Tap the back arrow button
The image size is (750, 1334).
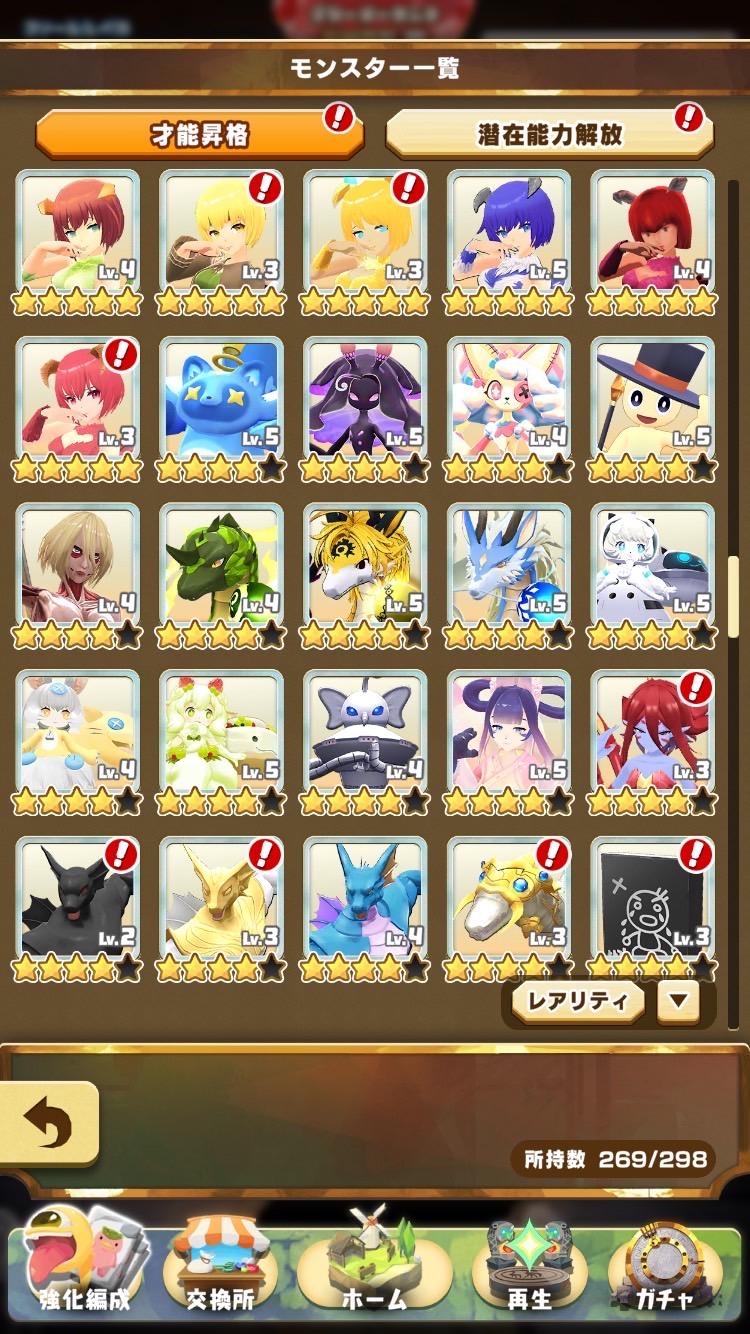[x=48, y=1124]
